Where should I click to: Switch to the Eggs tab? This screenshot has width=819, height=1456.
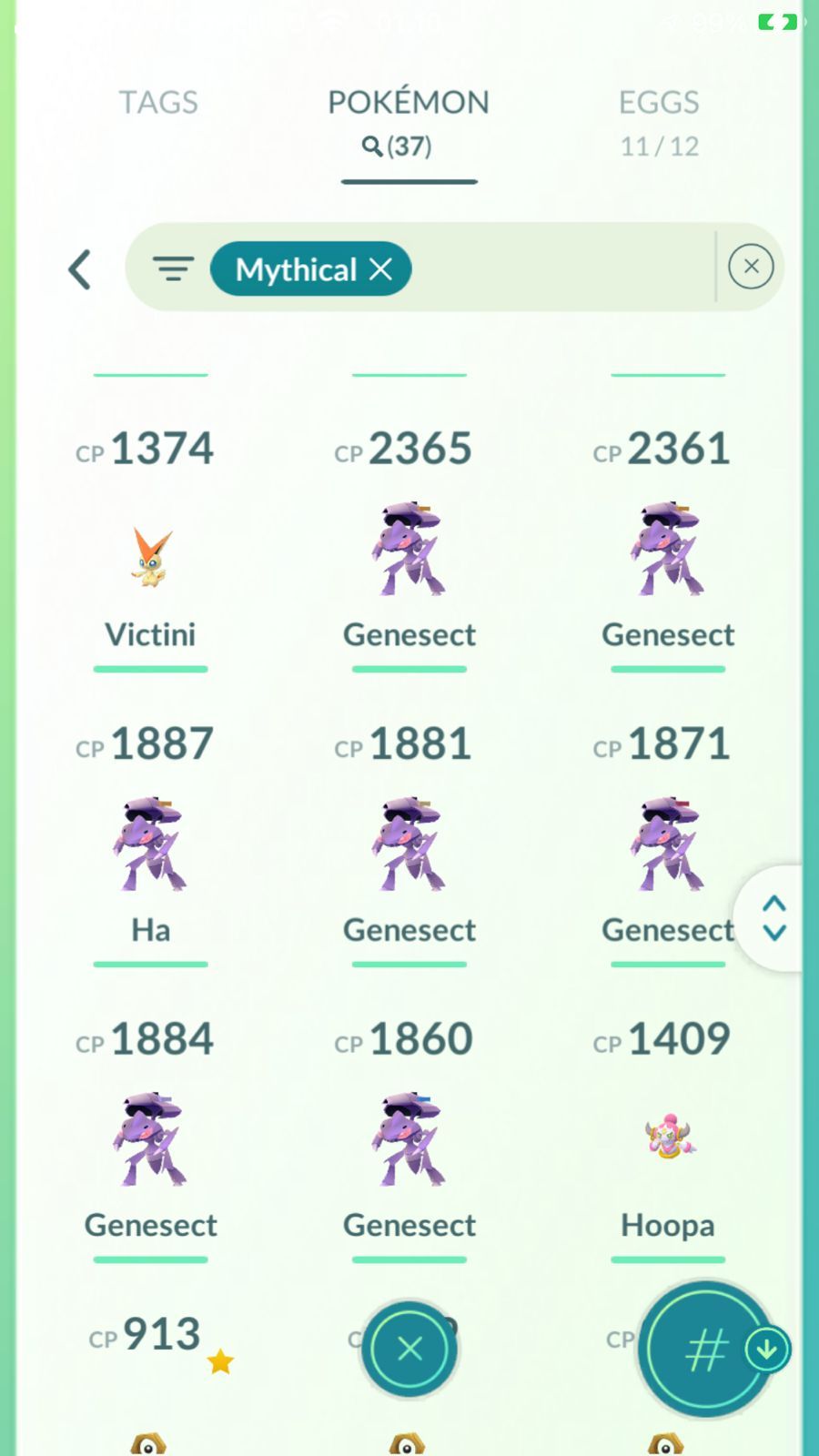click(x=659, y=120)
